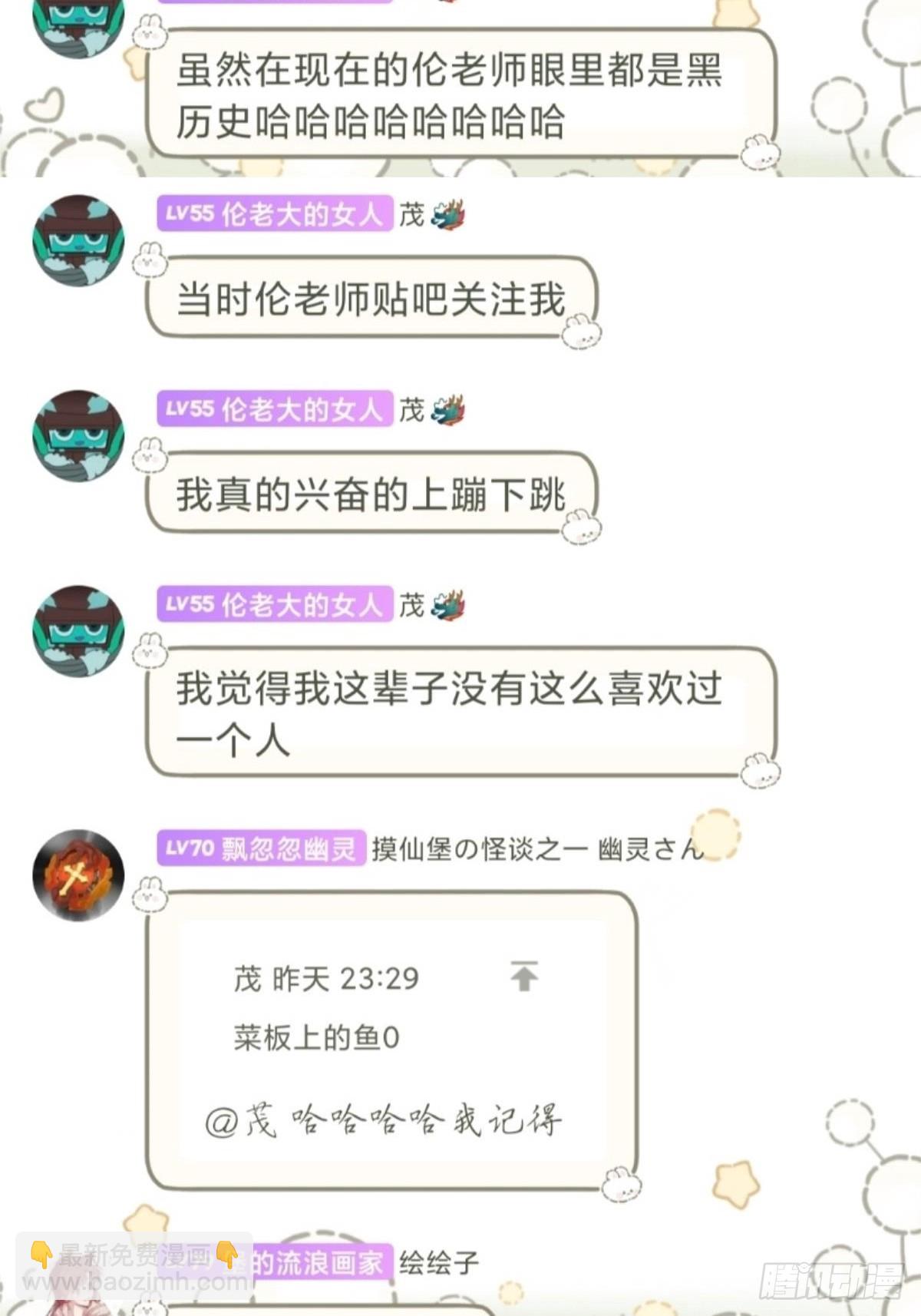Click the dragon emblem next to the fourth message
The height and width of the screenshot is (1316, 921).
click(447, 606)
